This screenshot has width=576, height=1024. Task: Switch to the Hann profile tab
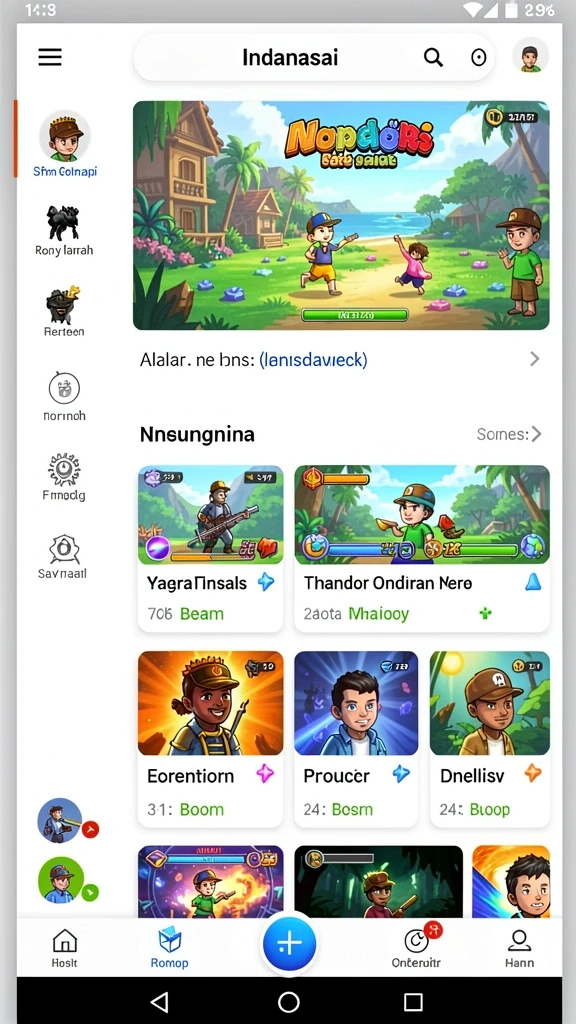[519, 948]
